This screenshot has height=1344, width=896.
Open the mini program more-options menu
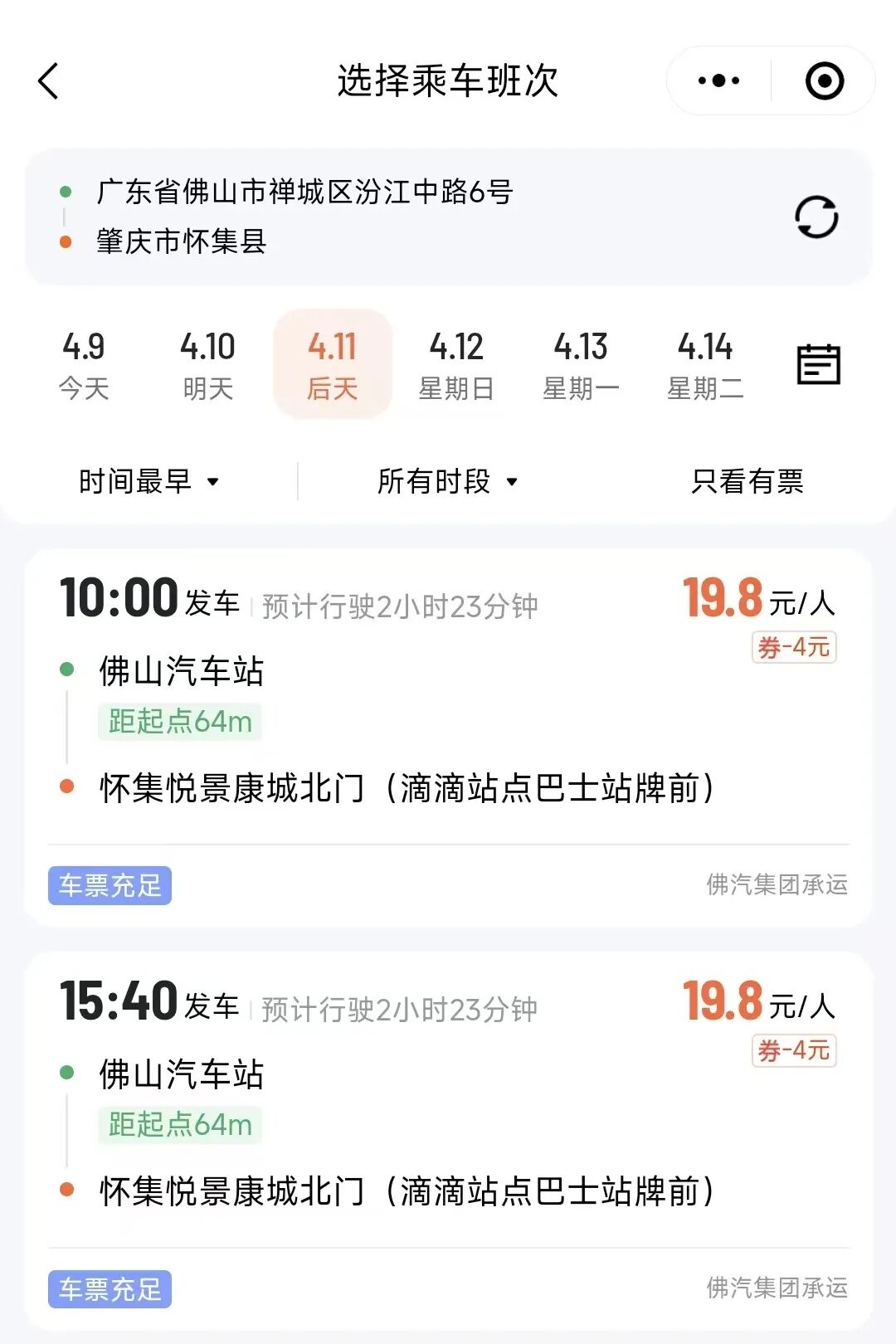(718, 81)
